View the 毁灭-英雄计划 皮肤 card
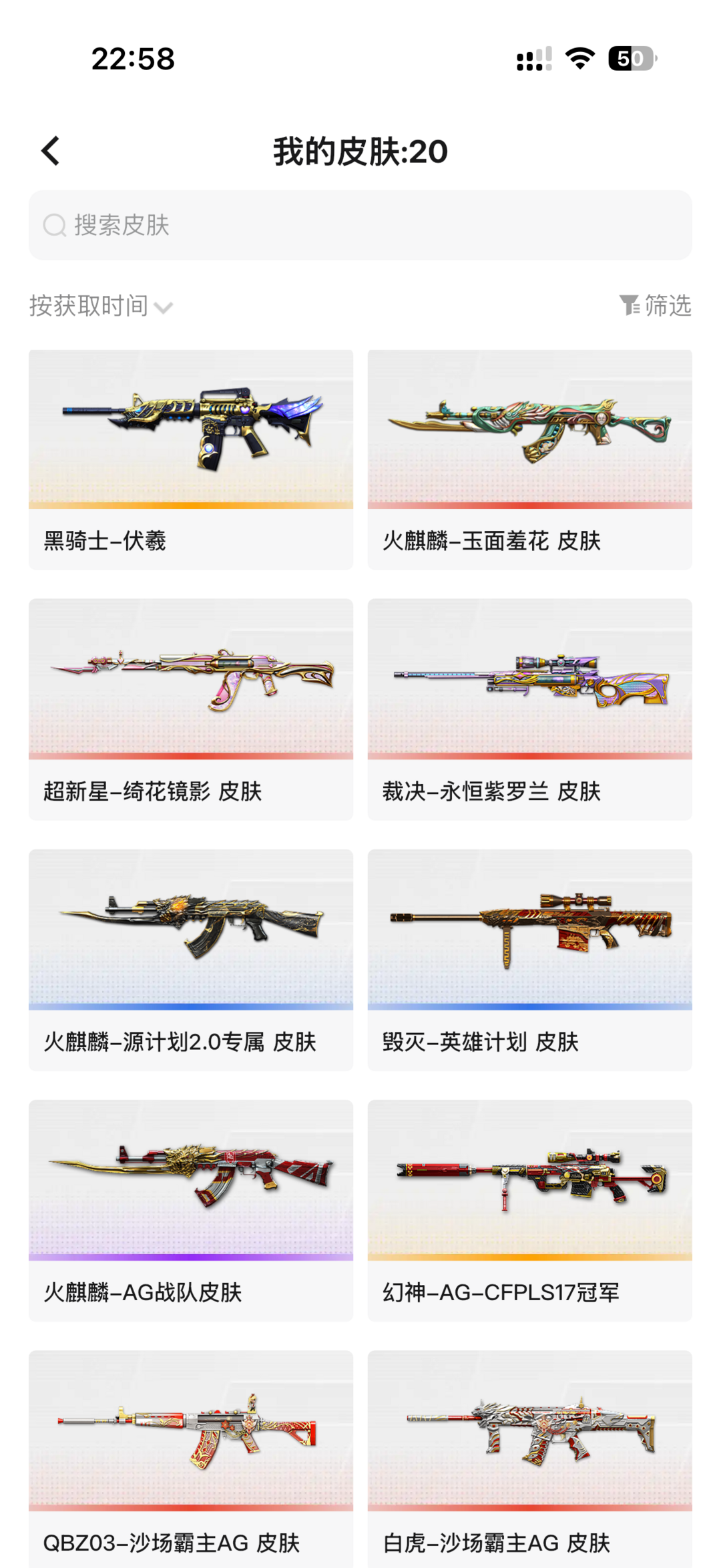 tap(530, 960)
